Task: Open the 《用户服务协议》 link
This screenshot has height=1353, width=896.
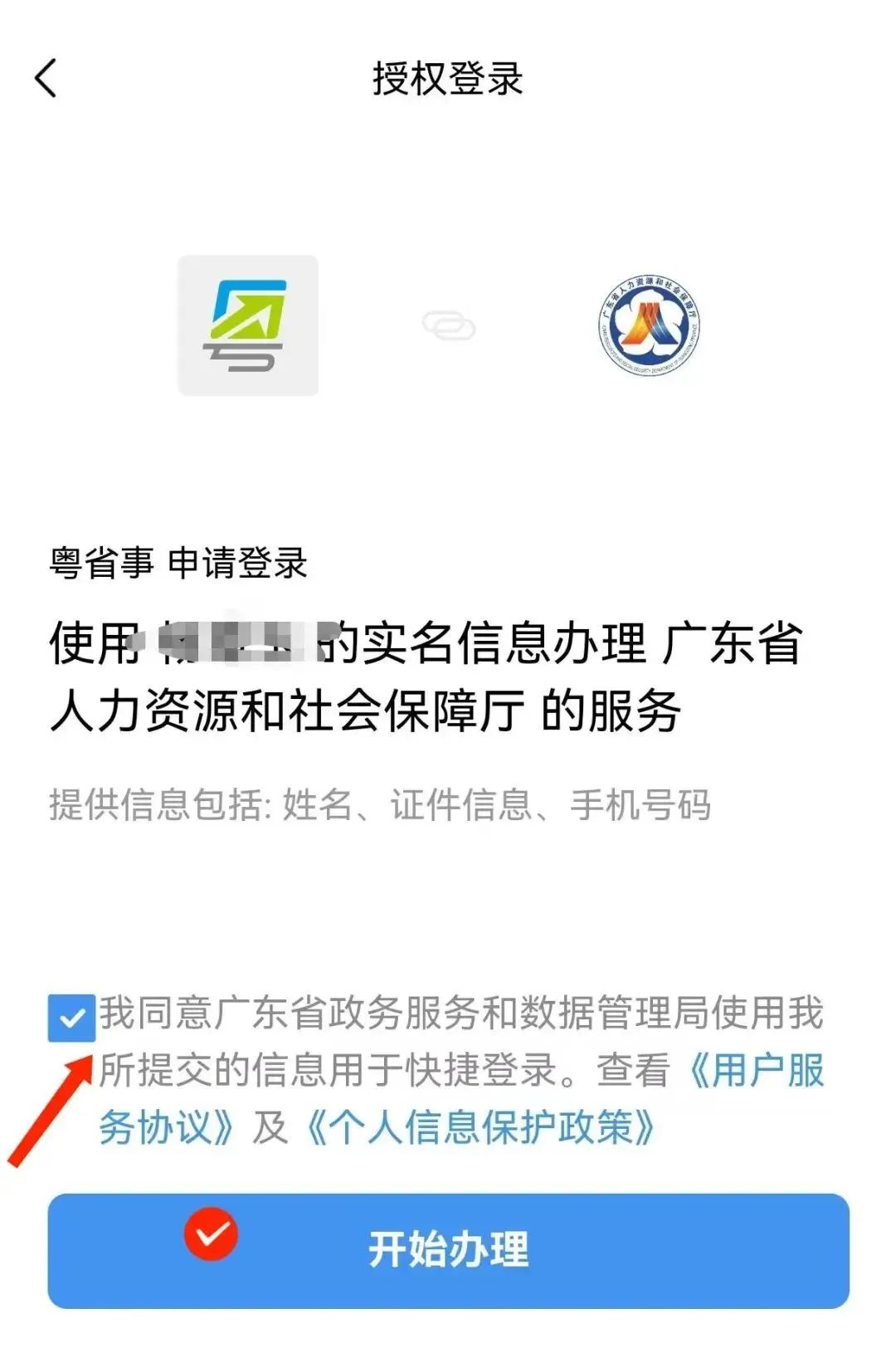Action: tap(755, 1070)
